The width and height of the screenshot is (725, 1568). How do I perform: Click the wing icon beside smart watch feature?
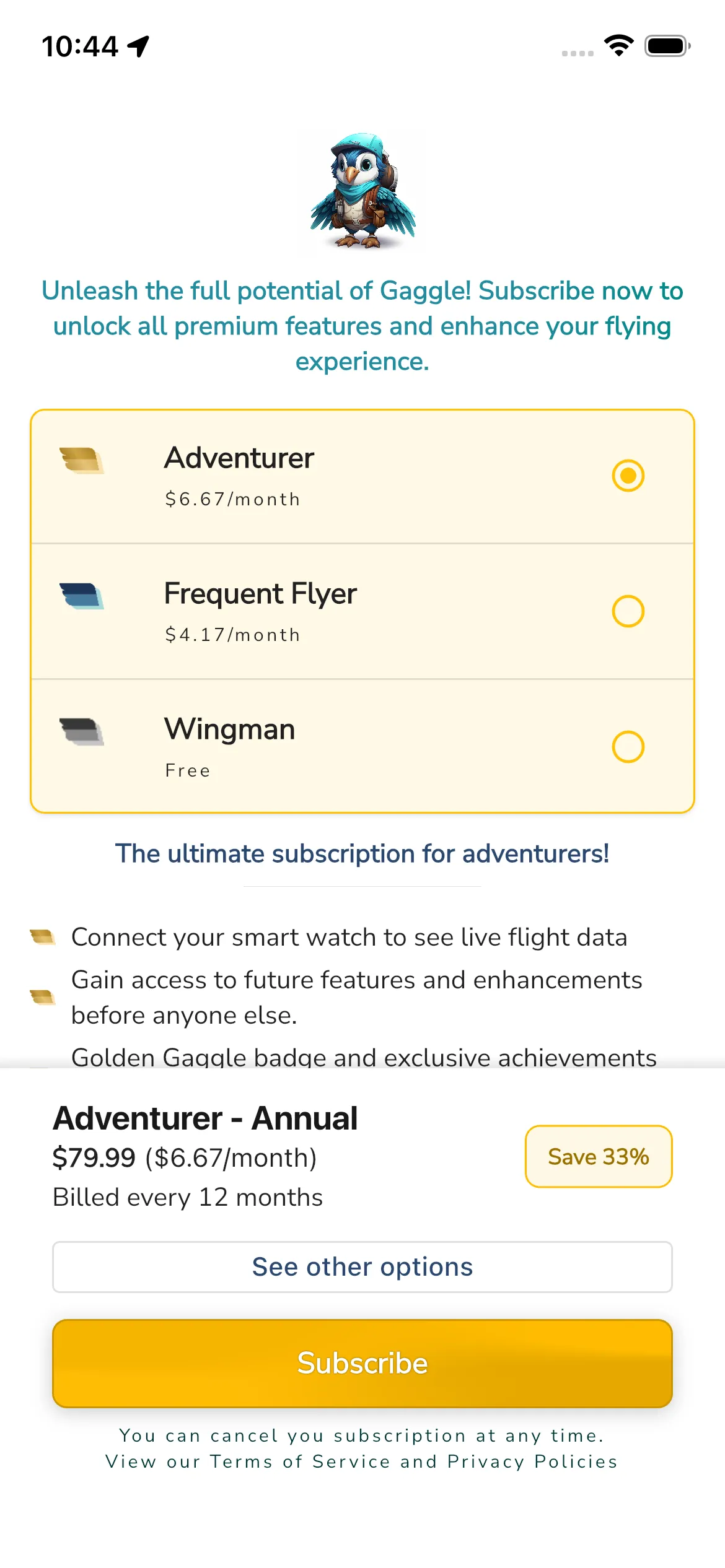click(x=41, y=936)
